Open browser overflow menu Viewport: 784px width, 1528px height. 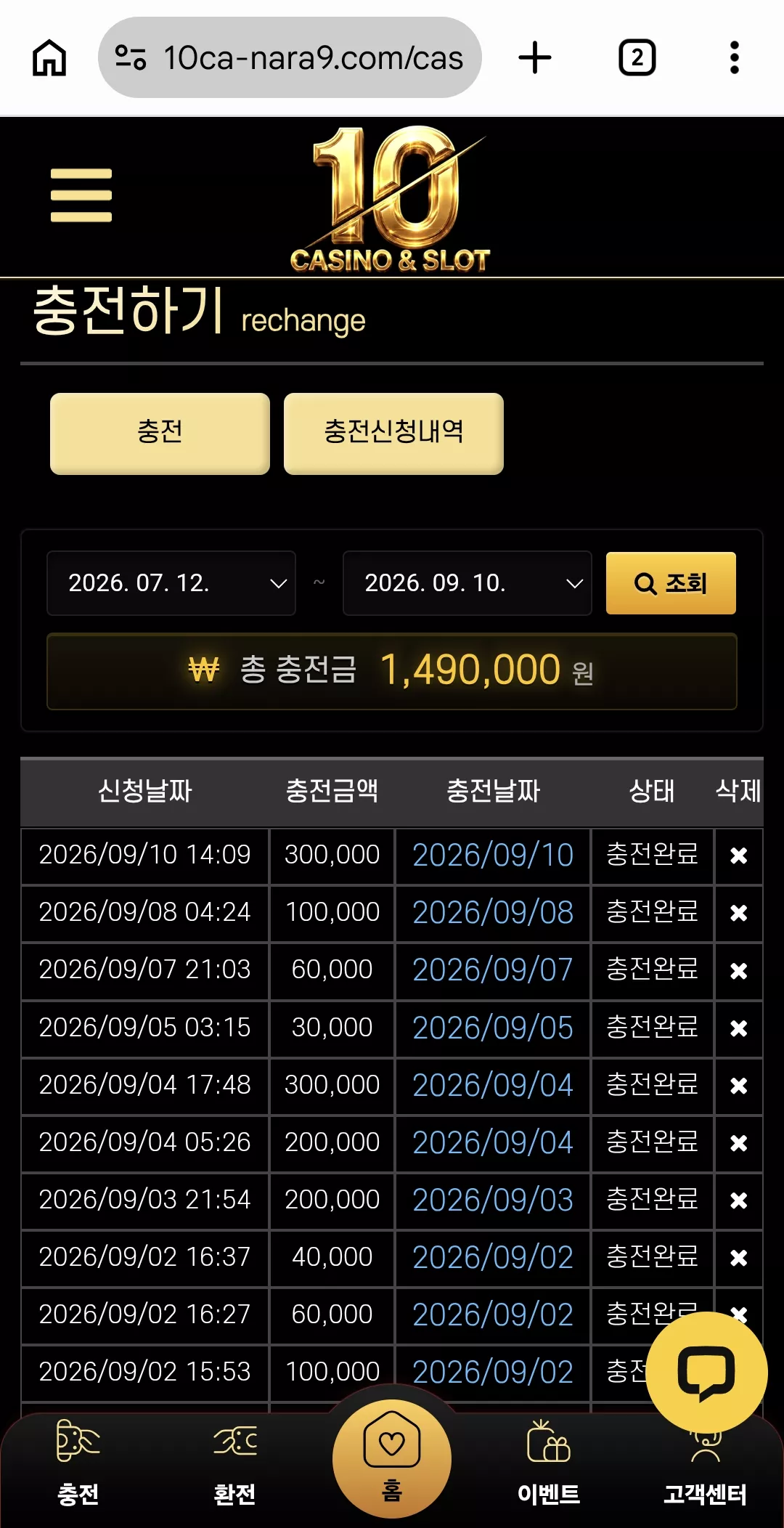[x=735, y=58]
